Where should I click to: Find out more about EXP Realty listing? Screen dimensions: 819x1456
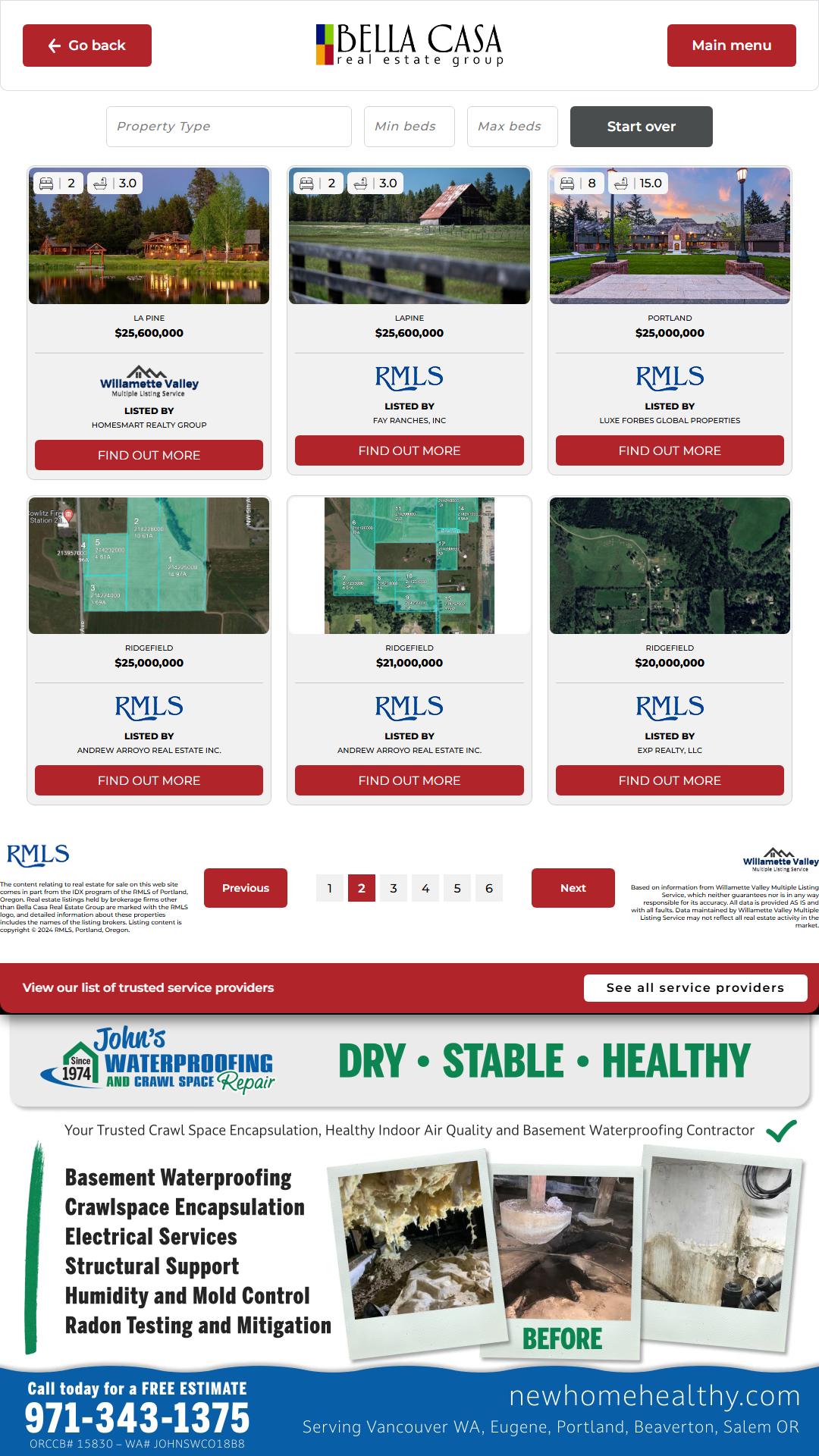tap(670, 780)
